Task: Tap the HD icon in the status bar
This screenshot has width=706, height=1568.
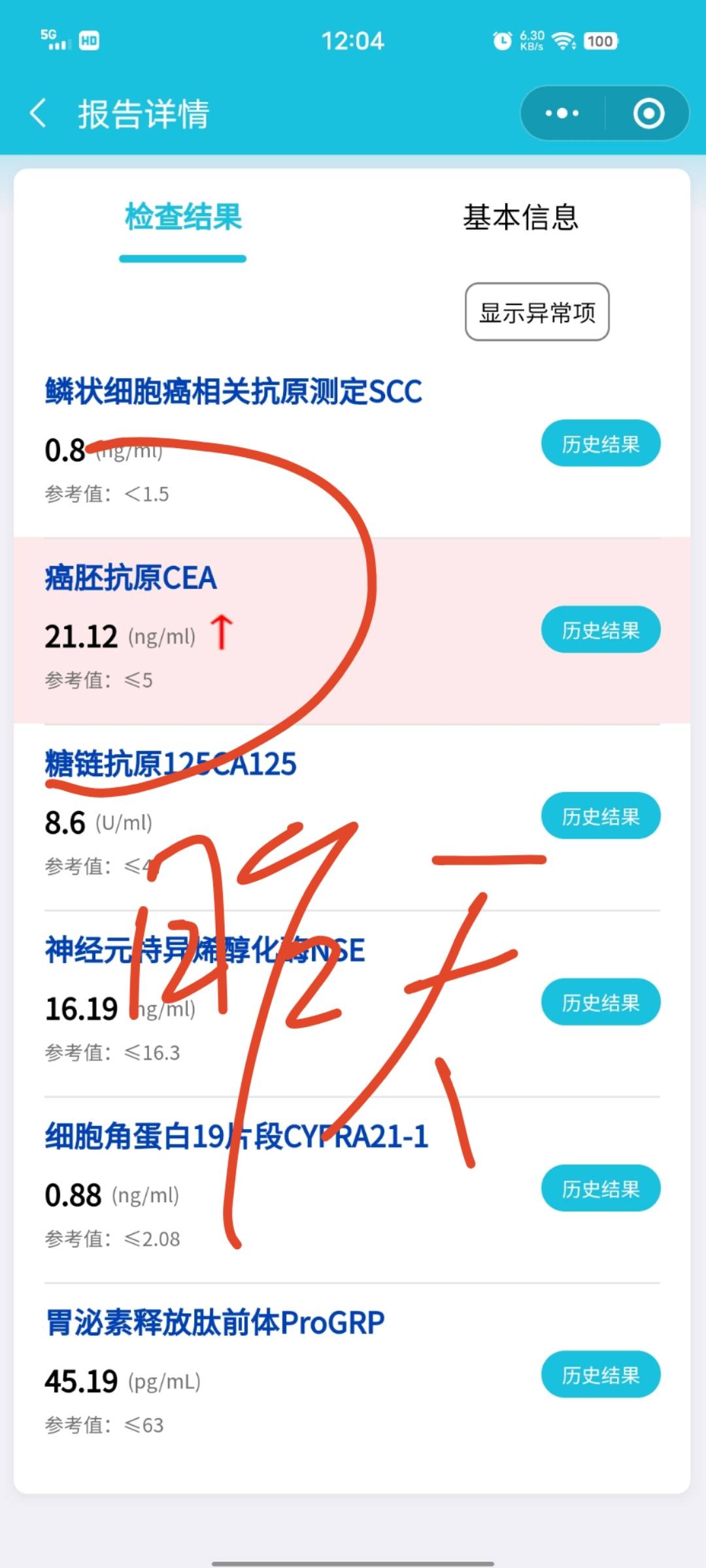Action: [x=87, y=41]
